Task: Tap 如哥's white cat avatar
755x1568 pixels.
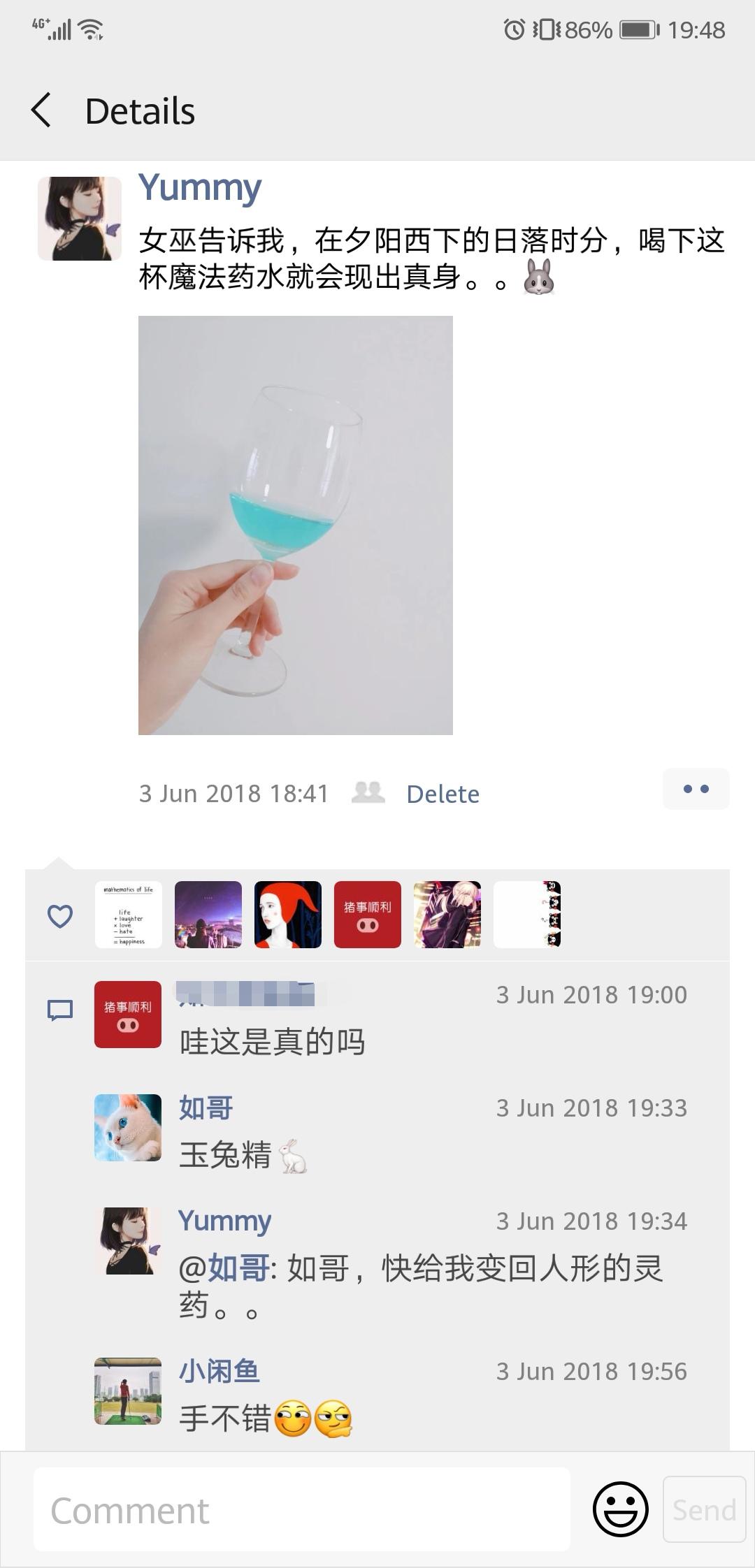Action: coord(128,1128)
